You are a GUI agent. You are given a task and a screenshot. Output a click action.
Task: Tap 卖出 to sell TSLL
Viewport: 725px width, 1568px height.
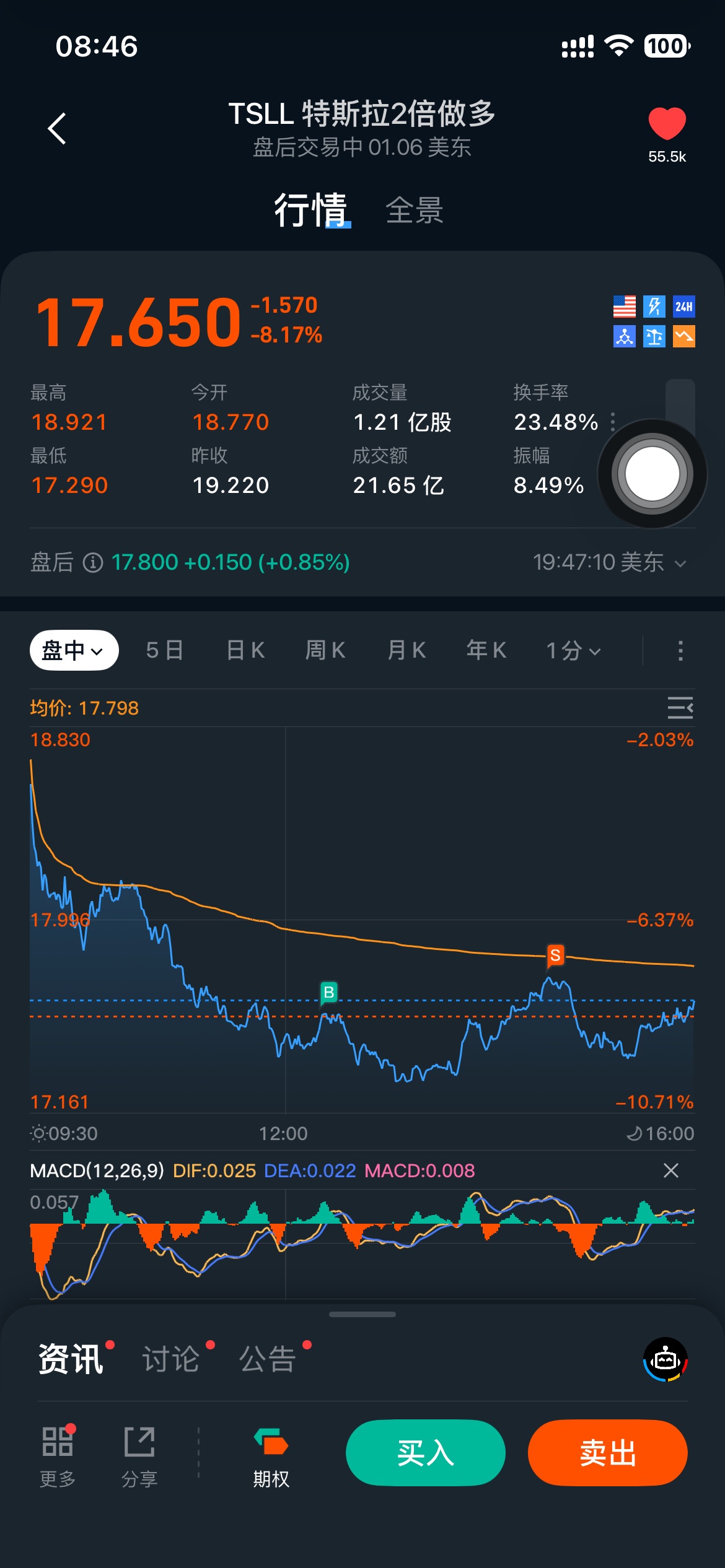(608, 1452)
